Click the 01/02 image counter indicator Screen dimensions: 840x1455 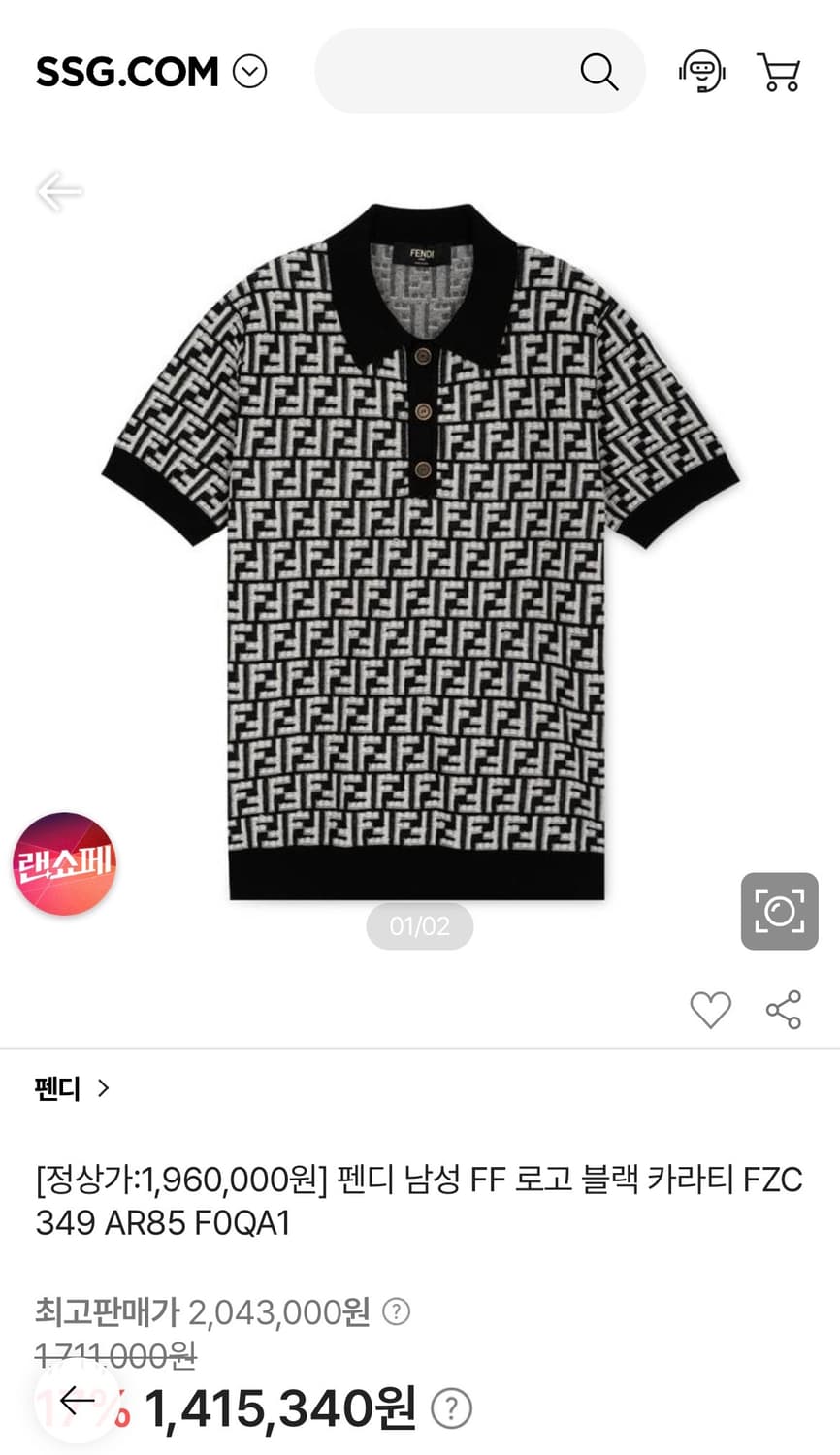coord(419,926)
